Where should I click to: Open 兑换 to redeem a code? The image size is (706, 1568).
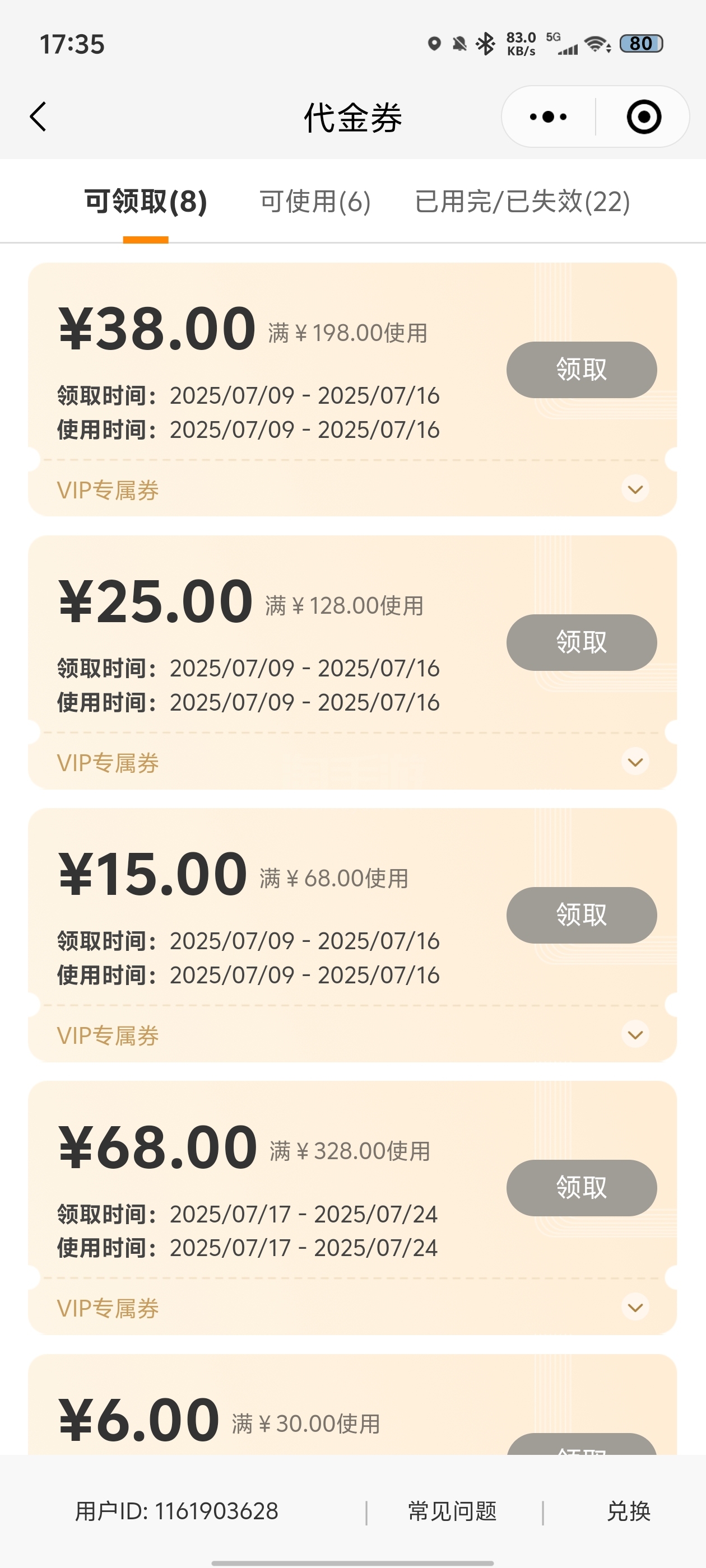click(x=629, y=1511)
